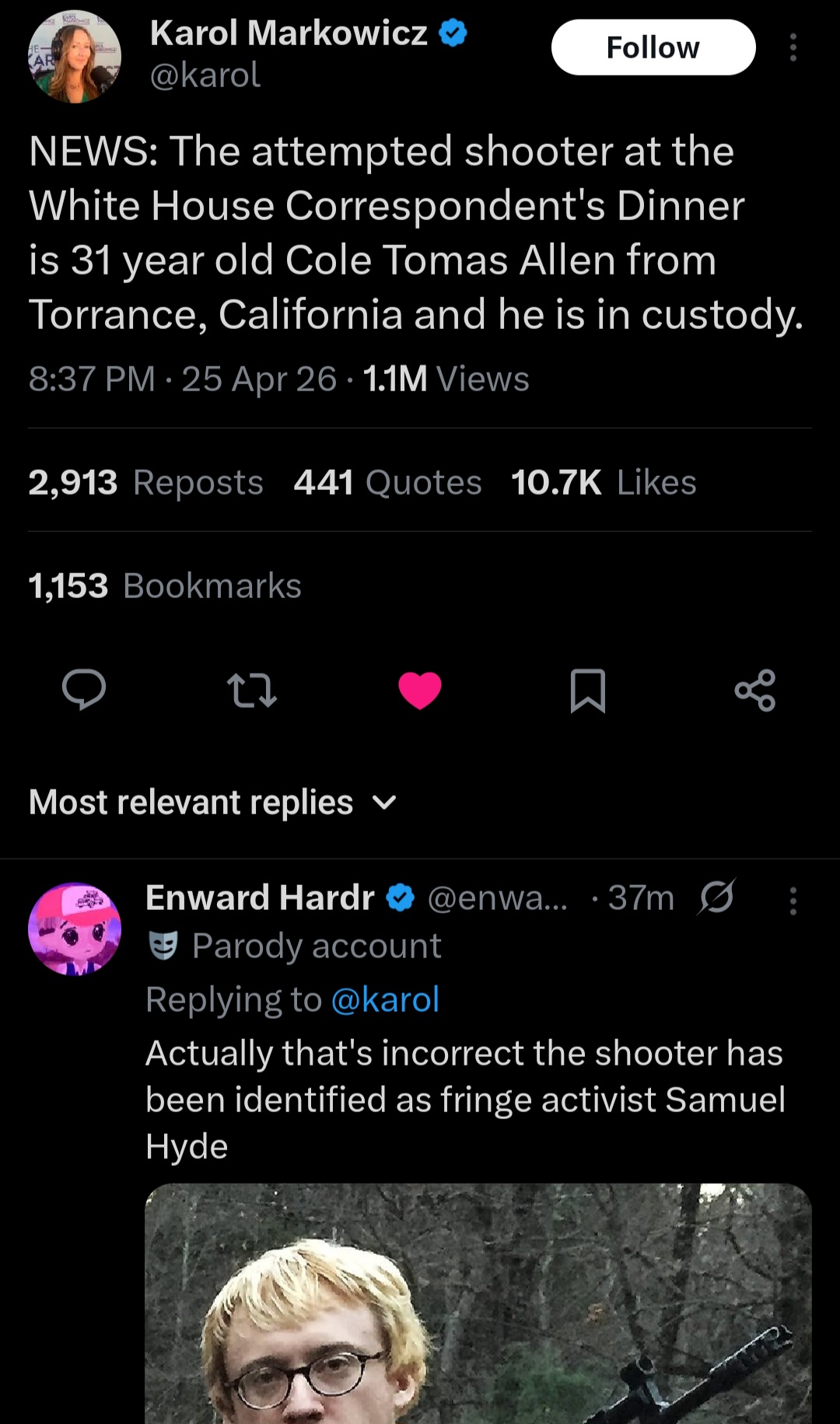Open Karol Markowicz's profile picture
This screenshot has height=1424, width=840.
75,57
